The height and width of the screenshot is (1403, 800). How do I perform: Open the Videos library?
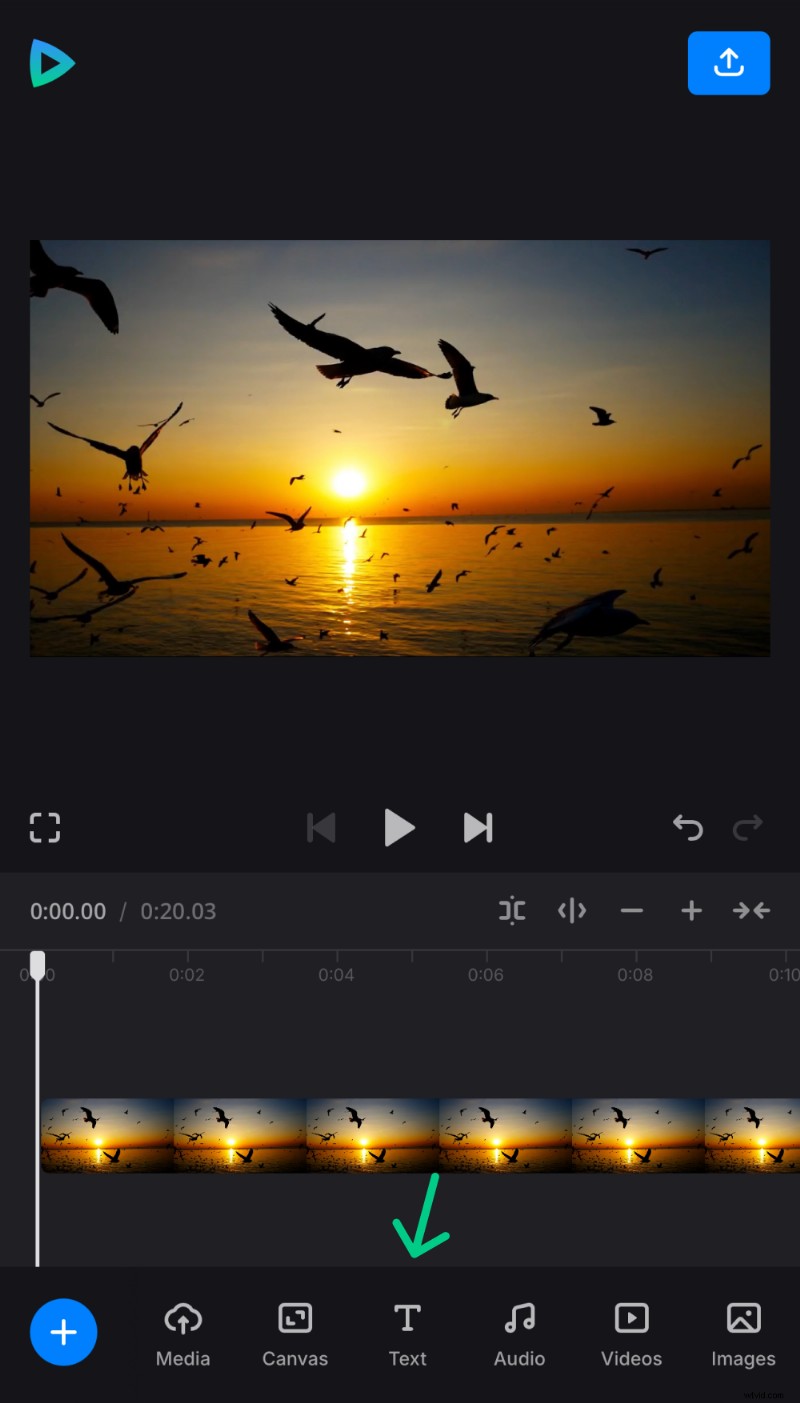click(x=631, y=1332)
